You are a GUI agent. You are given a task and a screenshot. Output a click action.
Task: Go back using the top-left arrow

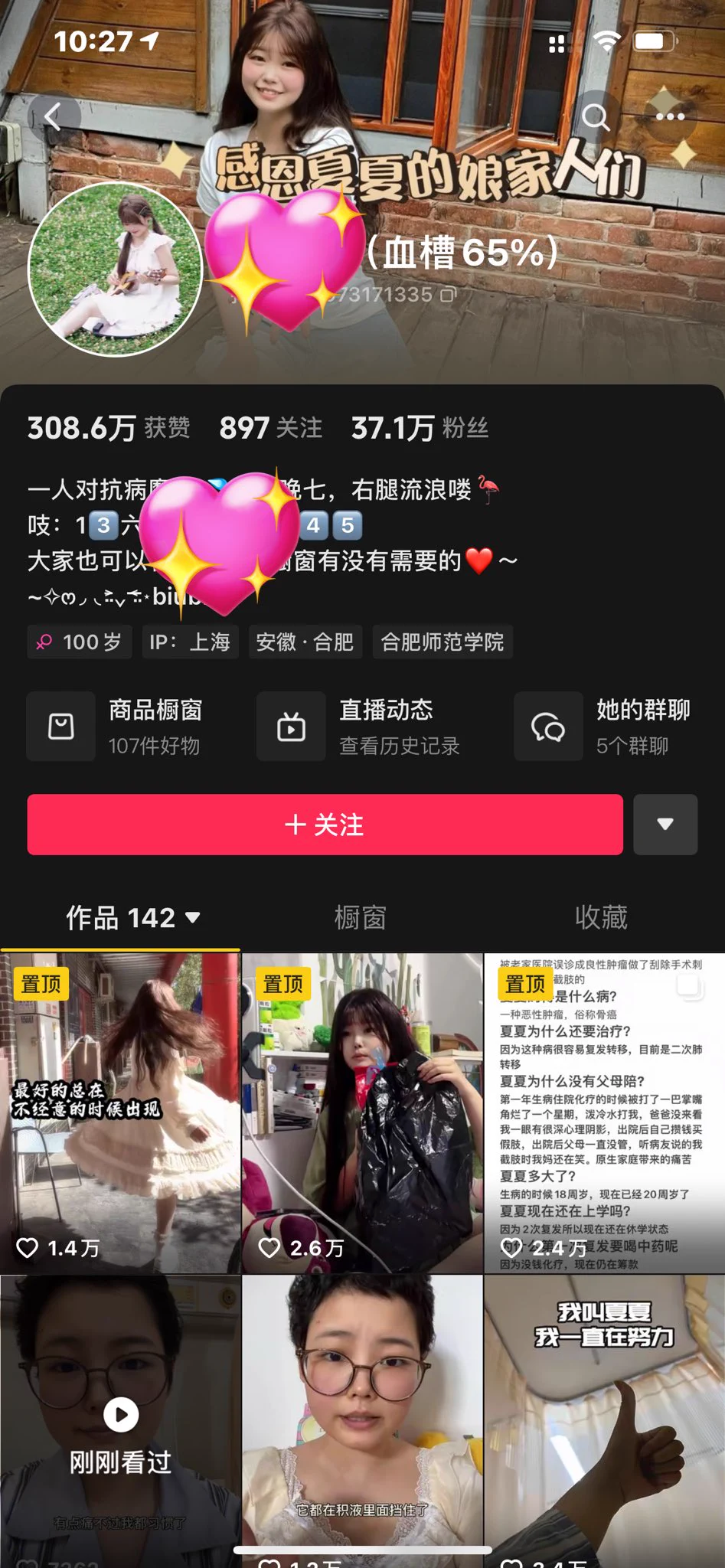click(x=53, y=117)
